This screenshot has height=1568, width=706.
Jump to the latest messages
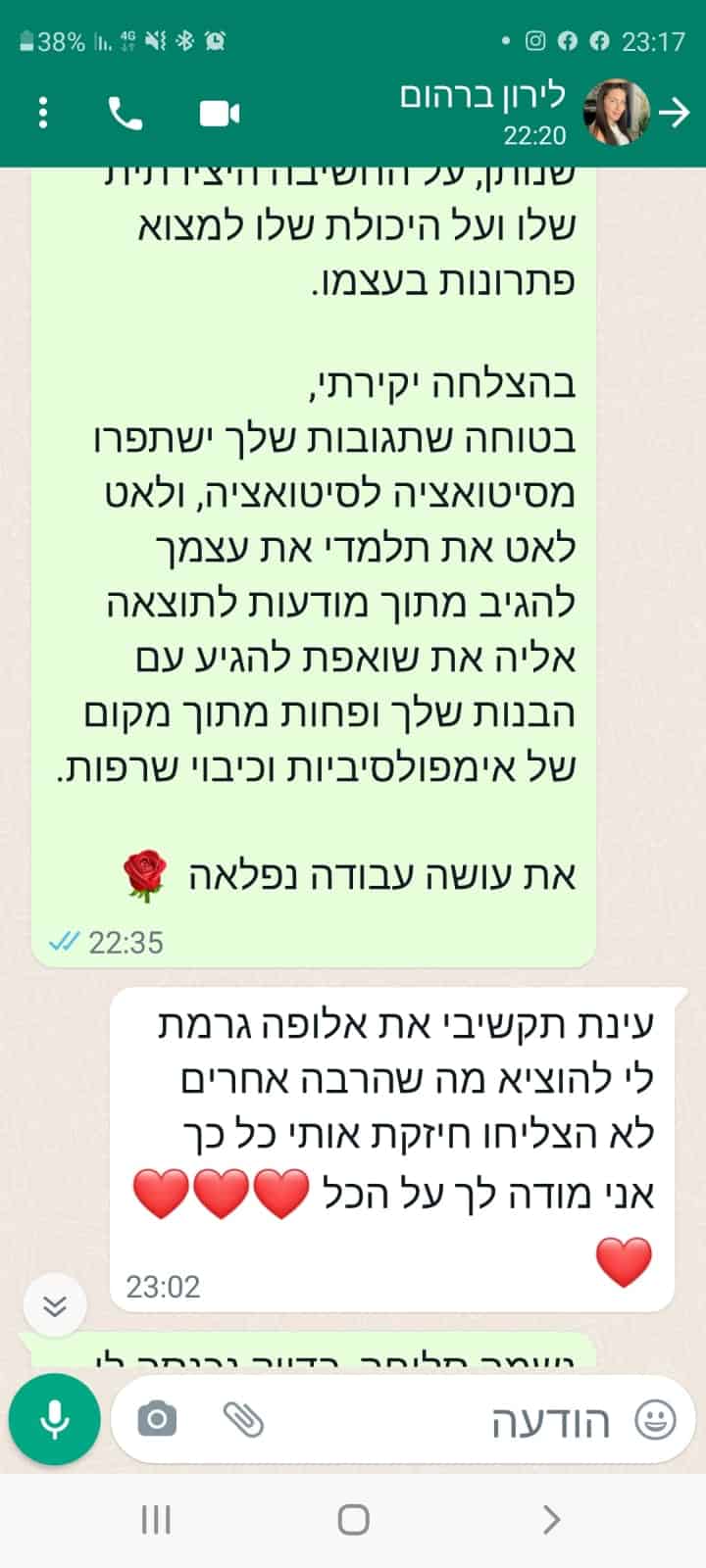tap(55, 1305)
